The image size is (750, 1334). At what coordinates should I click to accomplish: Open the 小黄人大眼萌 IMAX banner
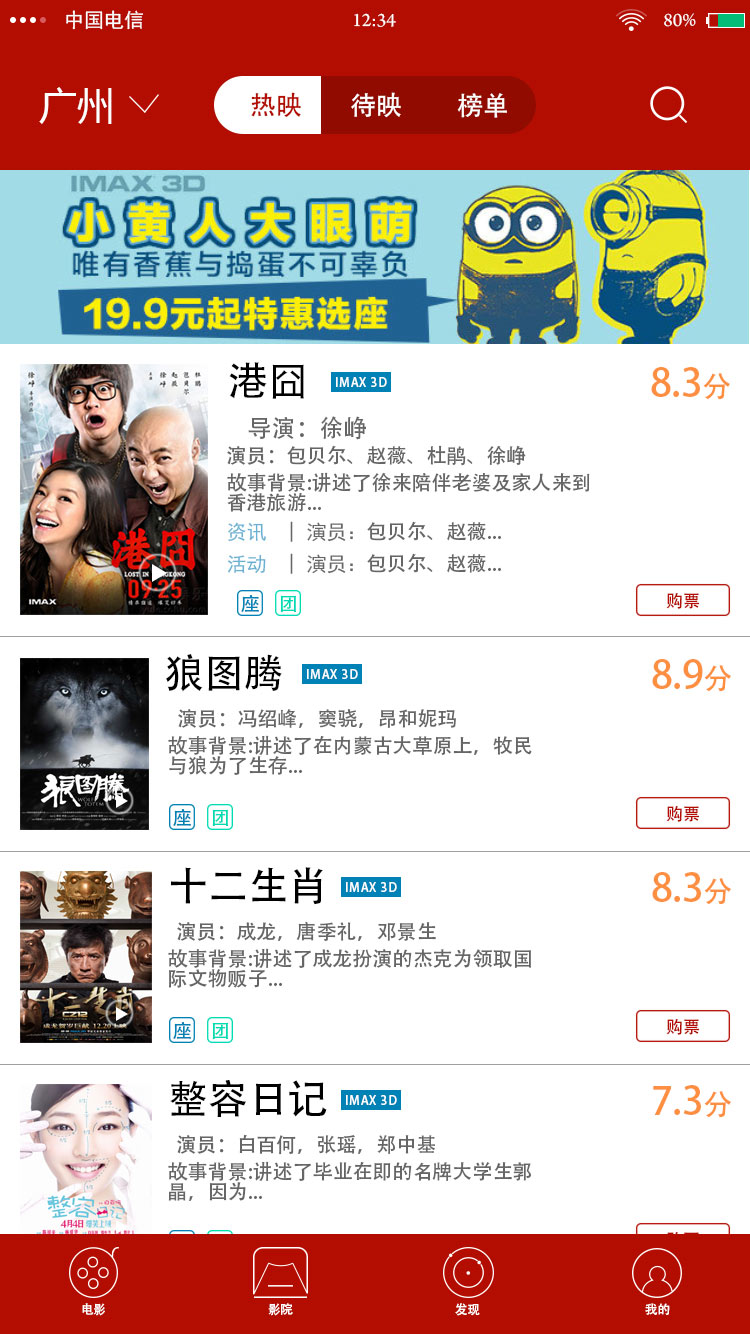(374, 257)
